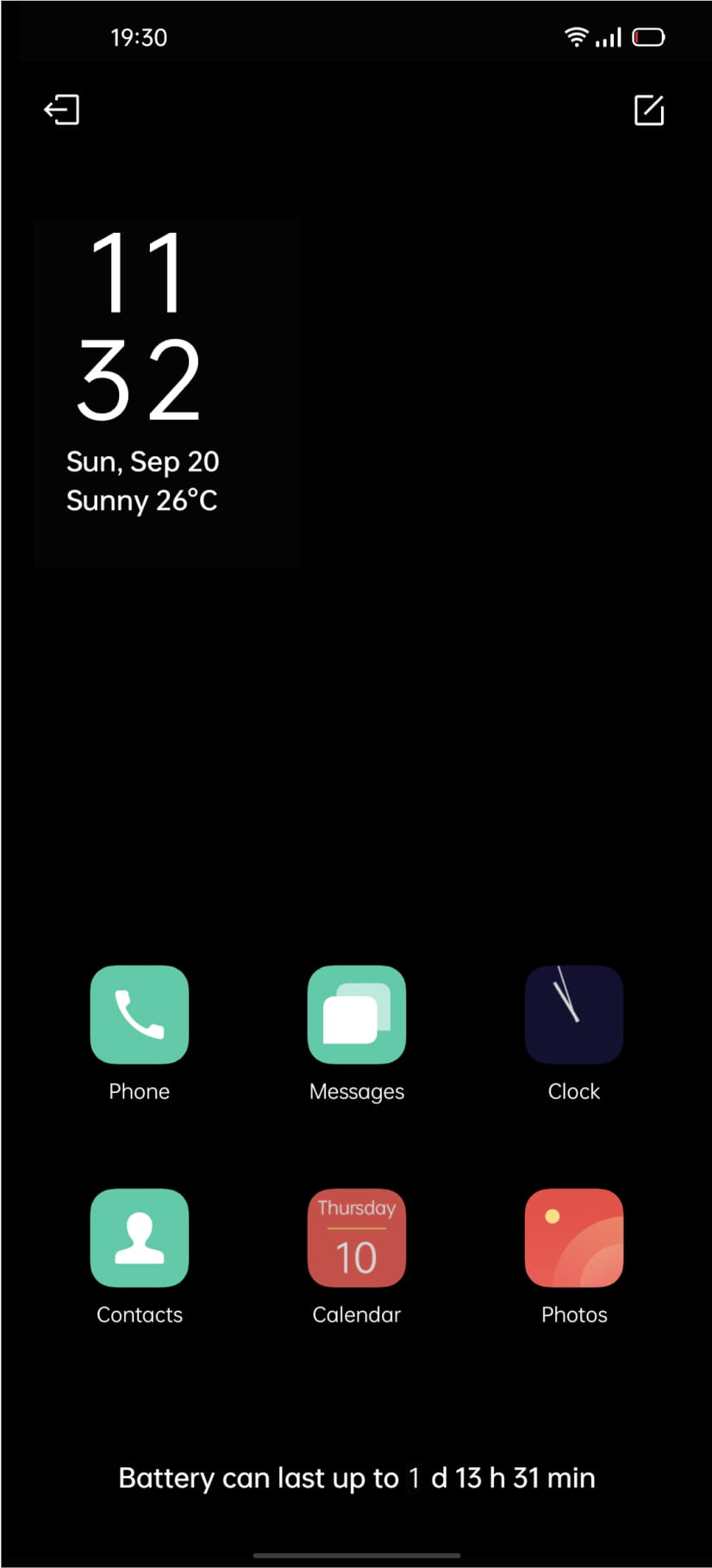Tap the exit simple mode icon
The height and width of the screenshot is (1568, 712).
(x=61, y=110)
